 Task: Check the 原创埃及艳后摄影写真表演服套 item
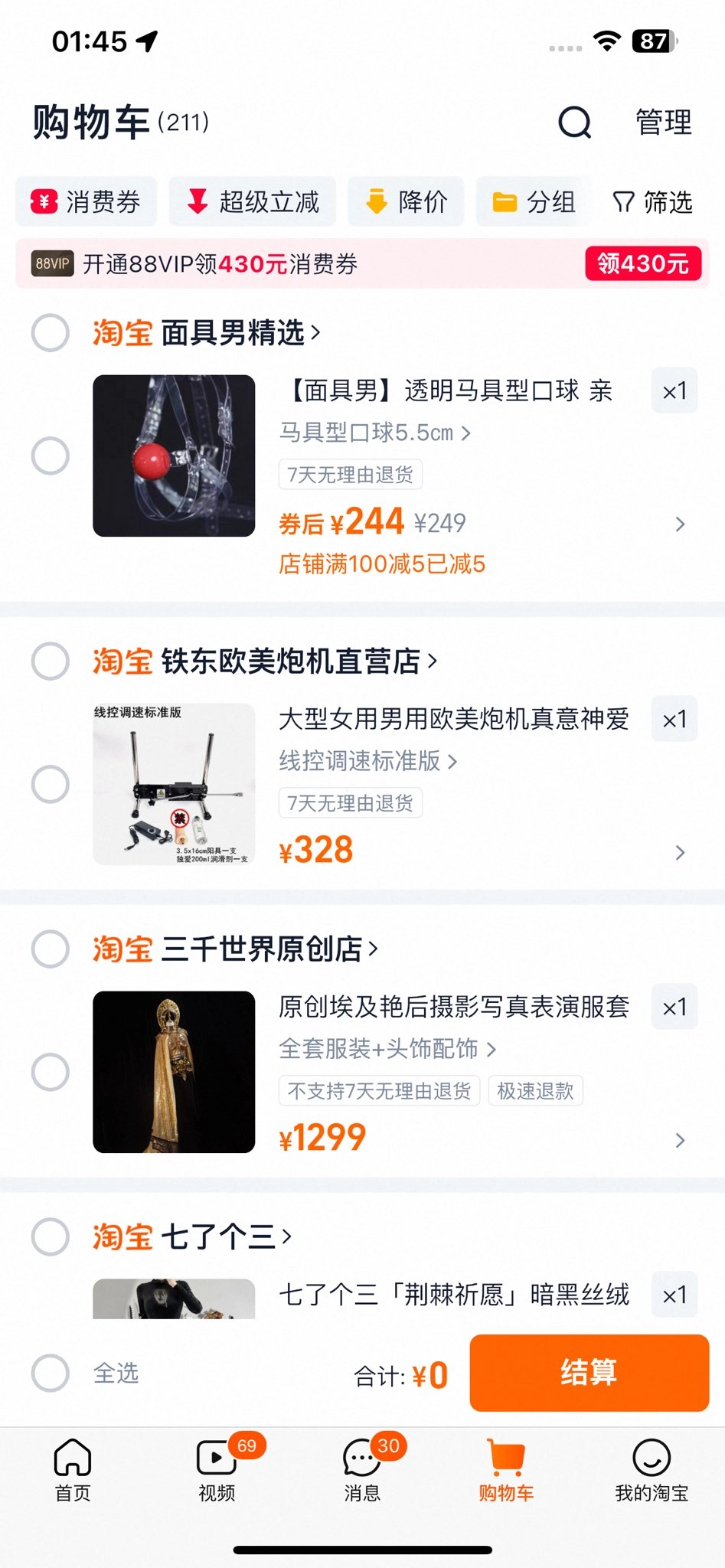pyautogui.click(x=51, y=1072)
